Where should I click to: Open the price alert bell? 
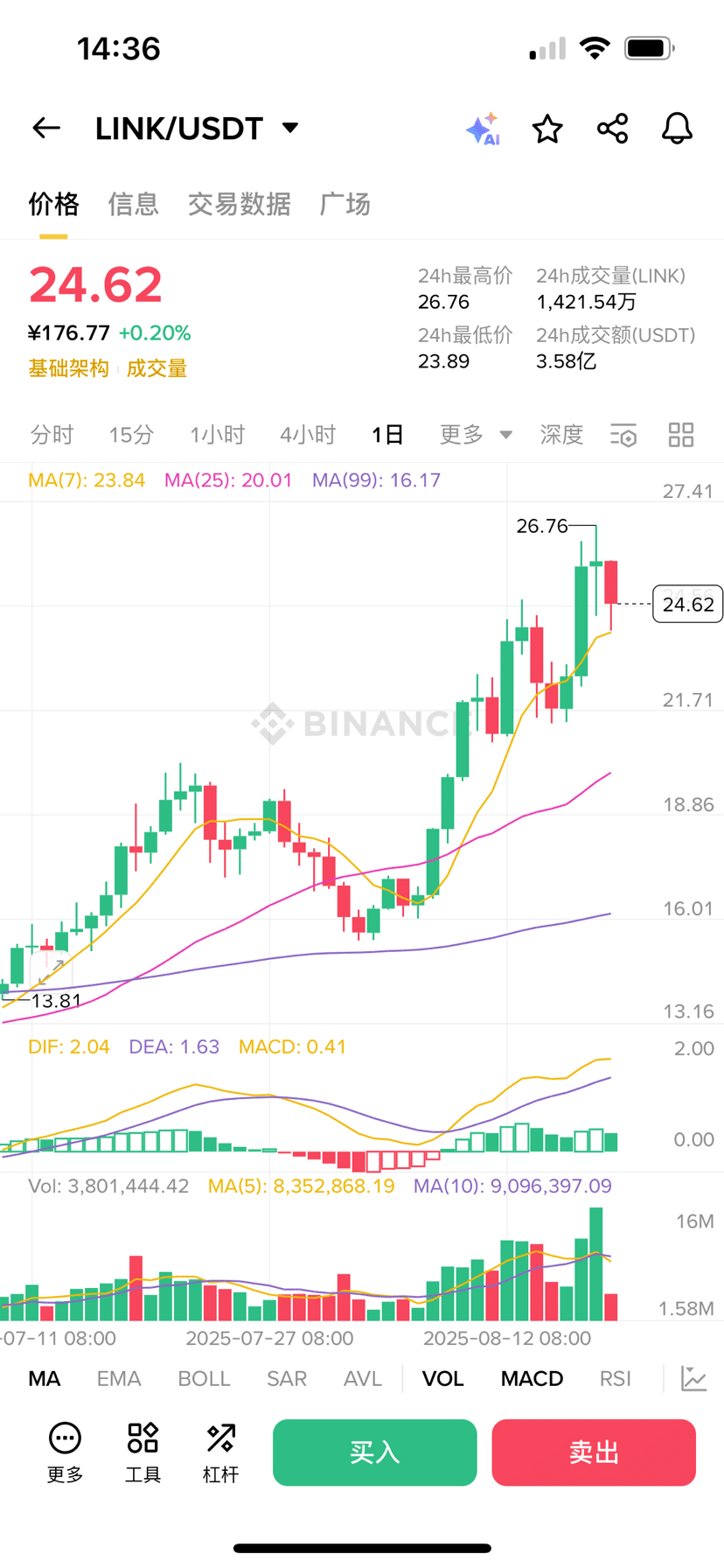click(x=677, y=129)
